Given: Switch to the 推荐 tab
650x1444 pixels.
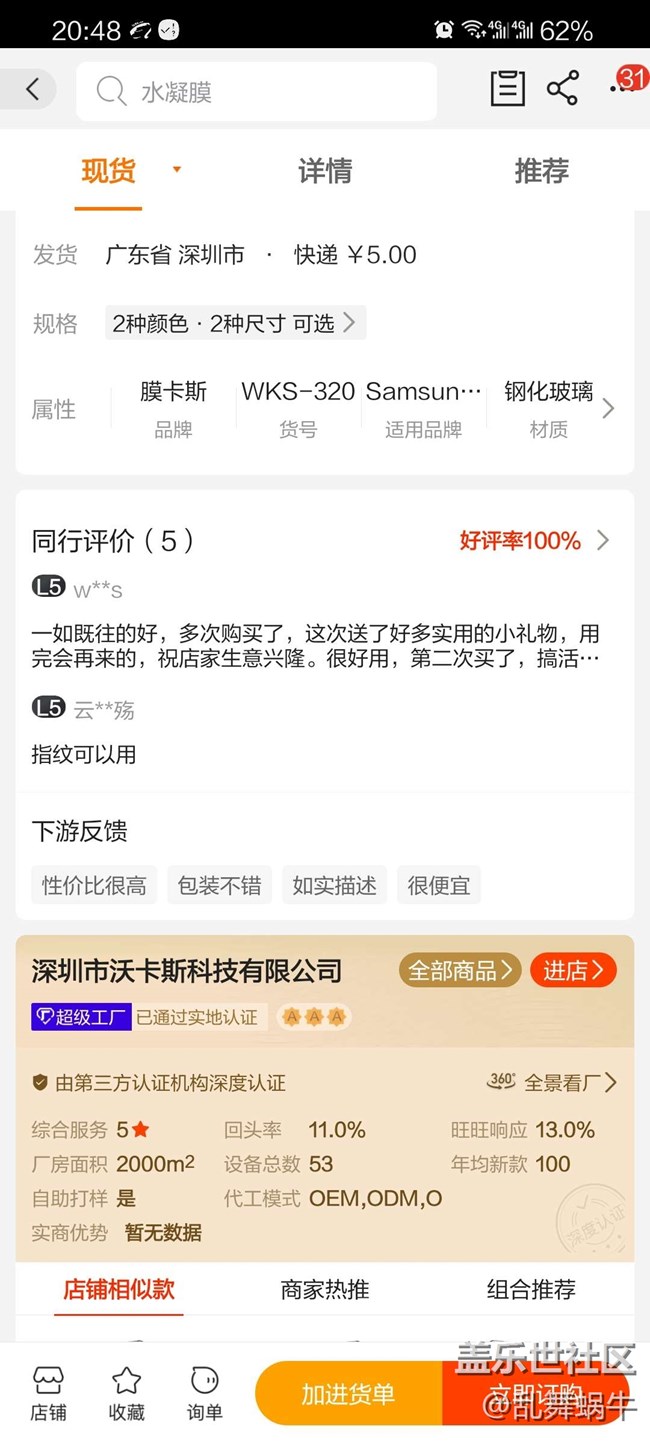Looking at the screenshot, I should 541,171.
